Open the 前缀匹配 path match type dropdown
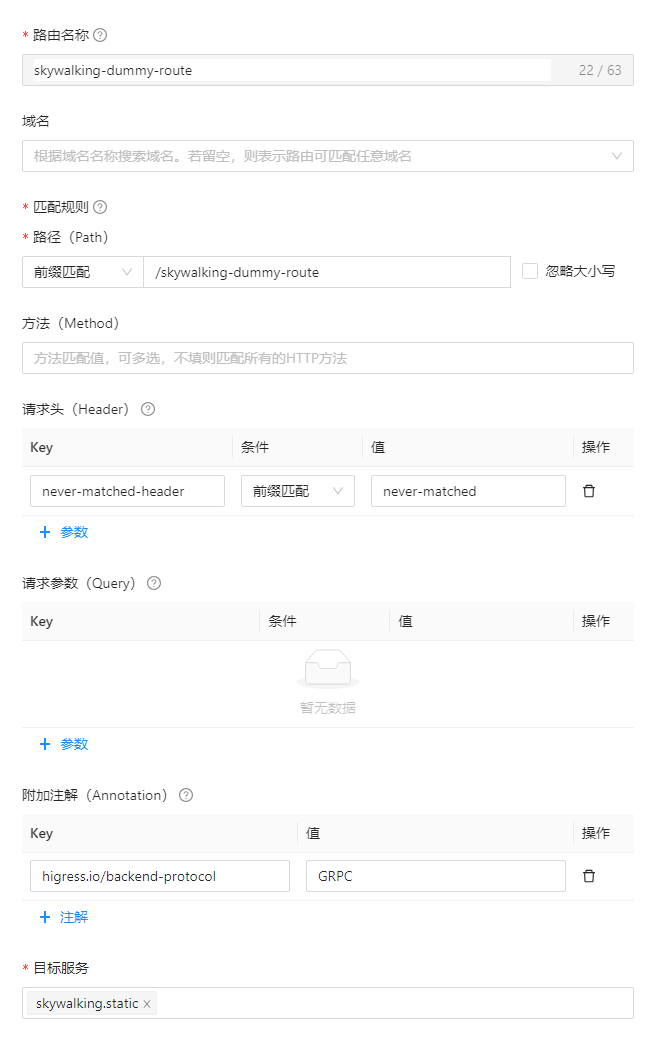 [82, 272]
